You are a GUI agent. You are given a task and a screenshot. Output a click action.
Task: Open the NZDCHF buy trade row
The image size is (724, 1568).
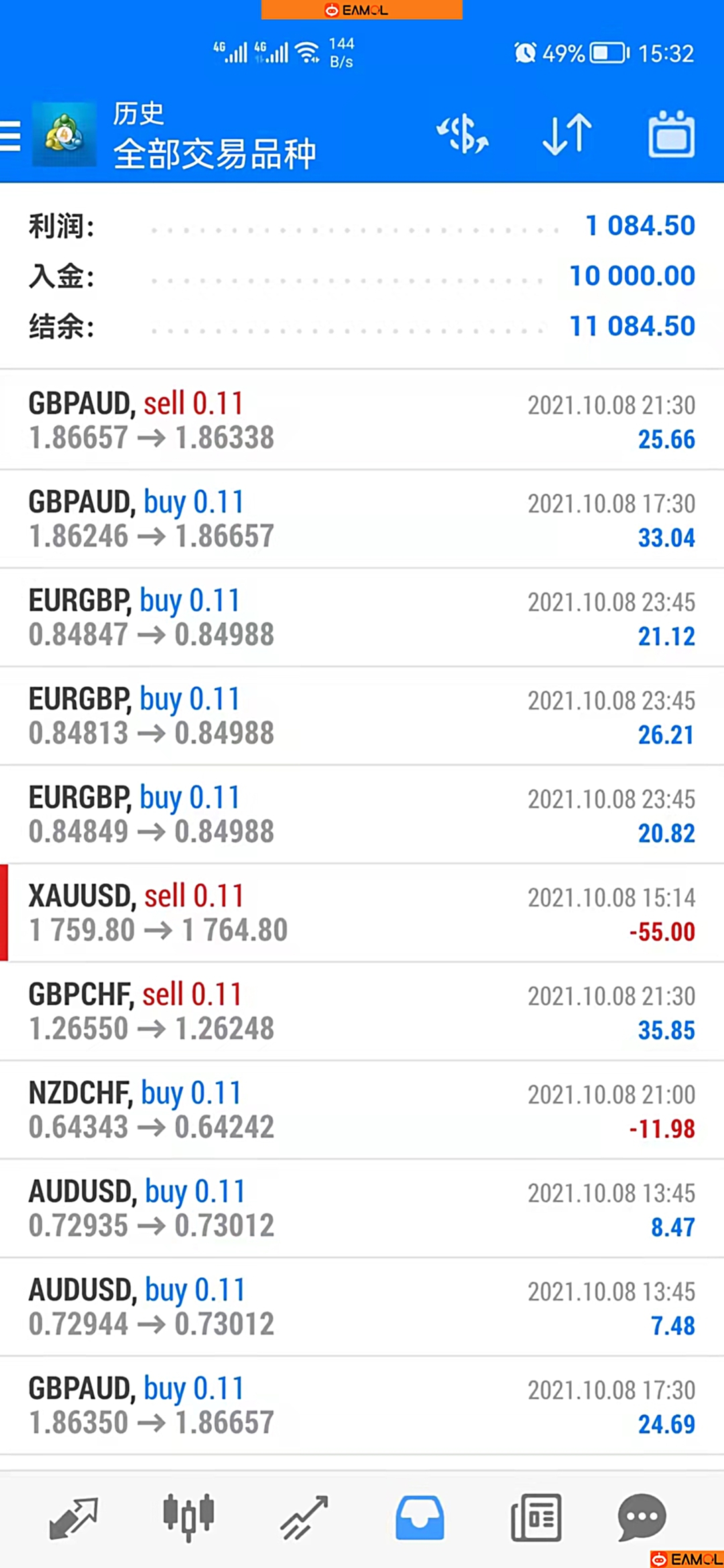click(x=362, y=1110)
